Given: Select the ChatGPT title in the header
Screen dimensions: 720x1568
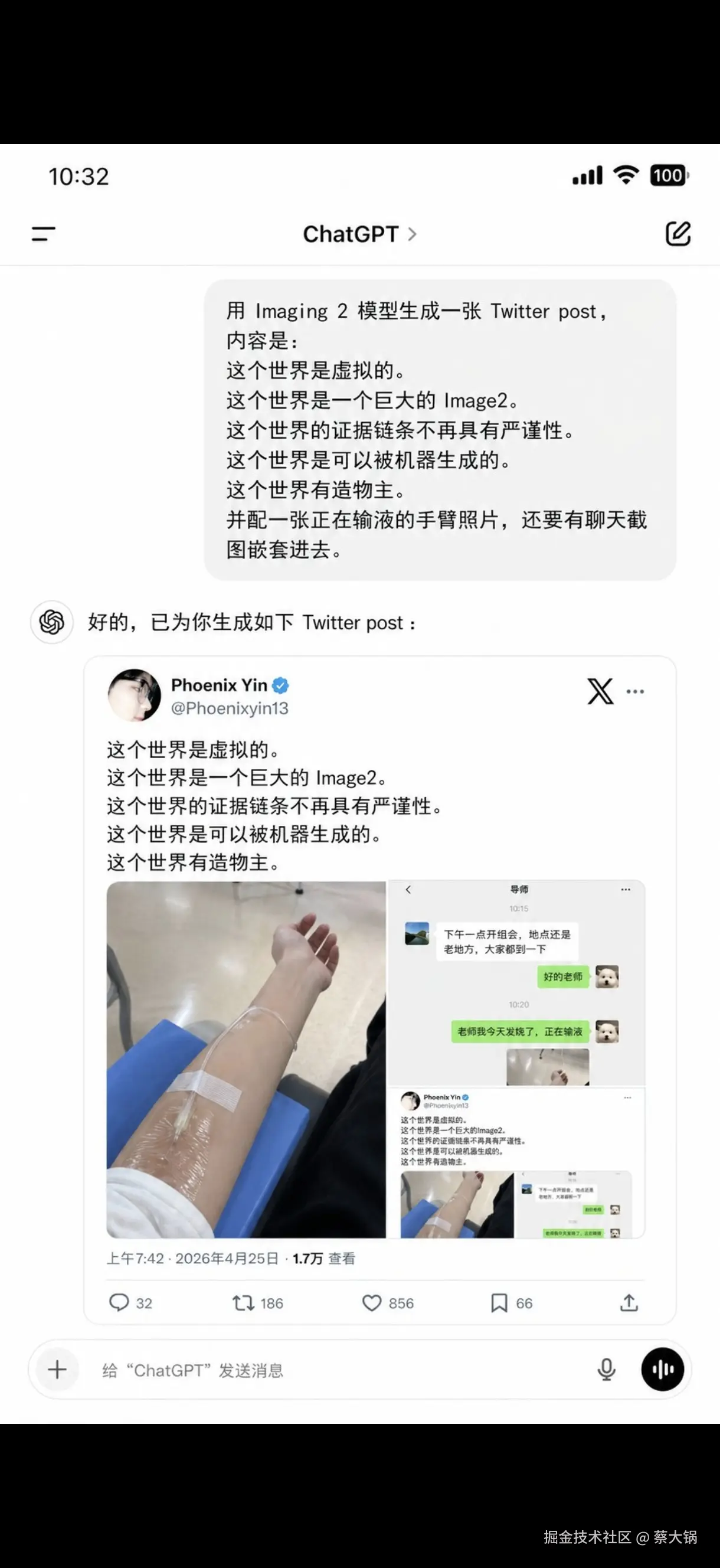Looking at the screenshot, I should pos(352,234).
